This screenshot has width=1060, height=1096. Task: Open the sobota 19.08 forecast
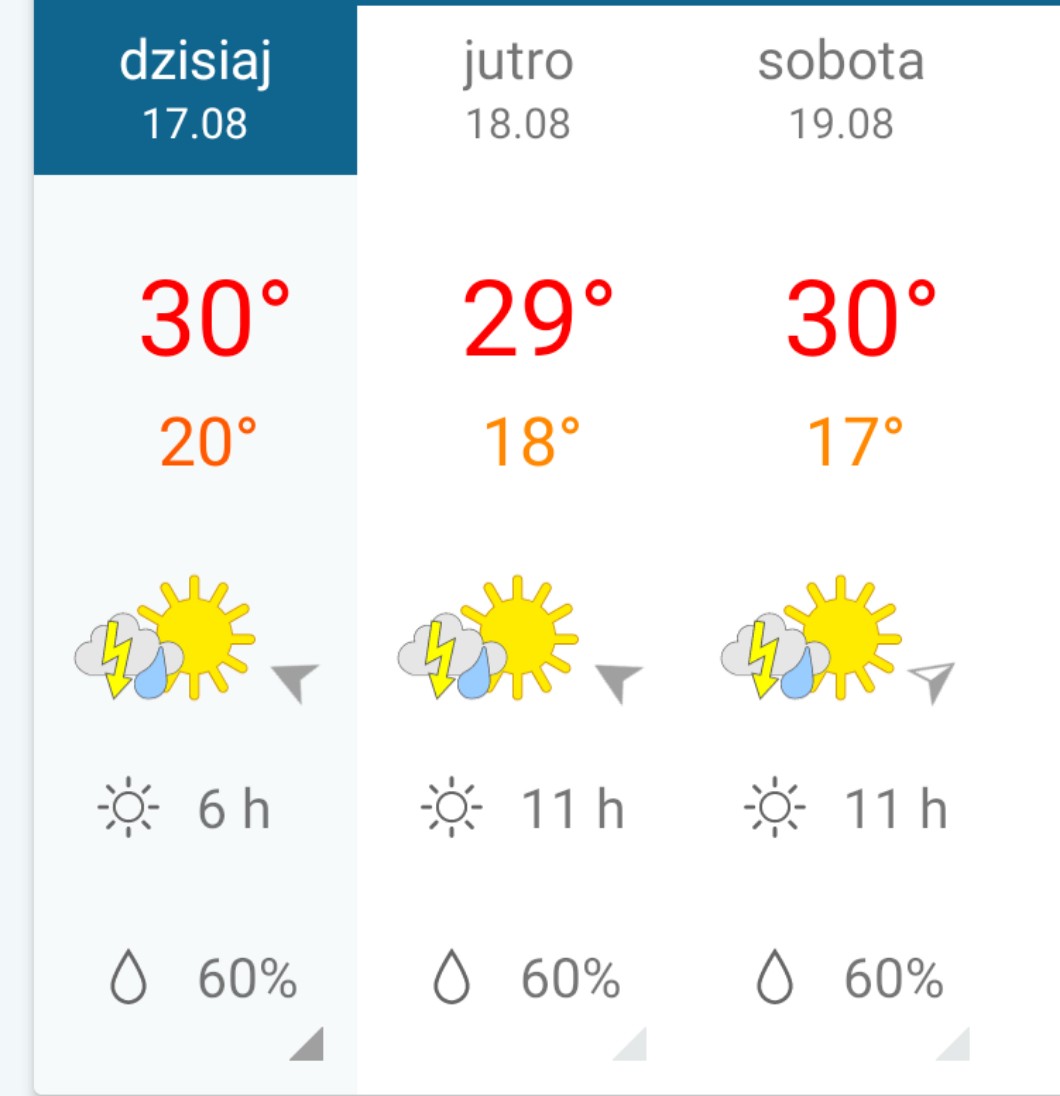841,90
